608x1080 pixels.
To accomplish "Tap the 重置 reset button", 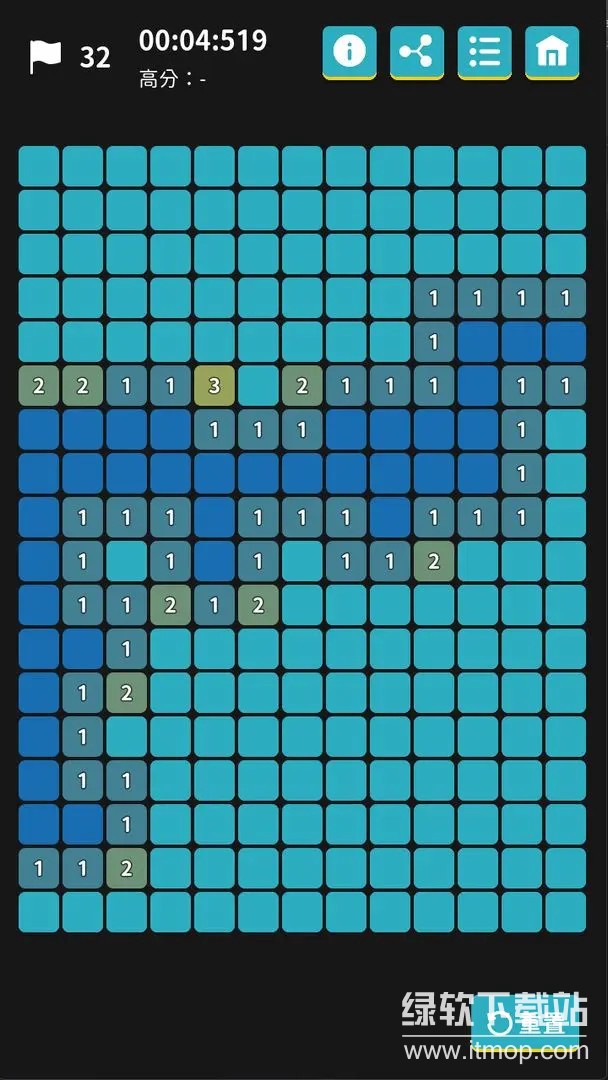I will coord(530,1021).
